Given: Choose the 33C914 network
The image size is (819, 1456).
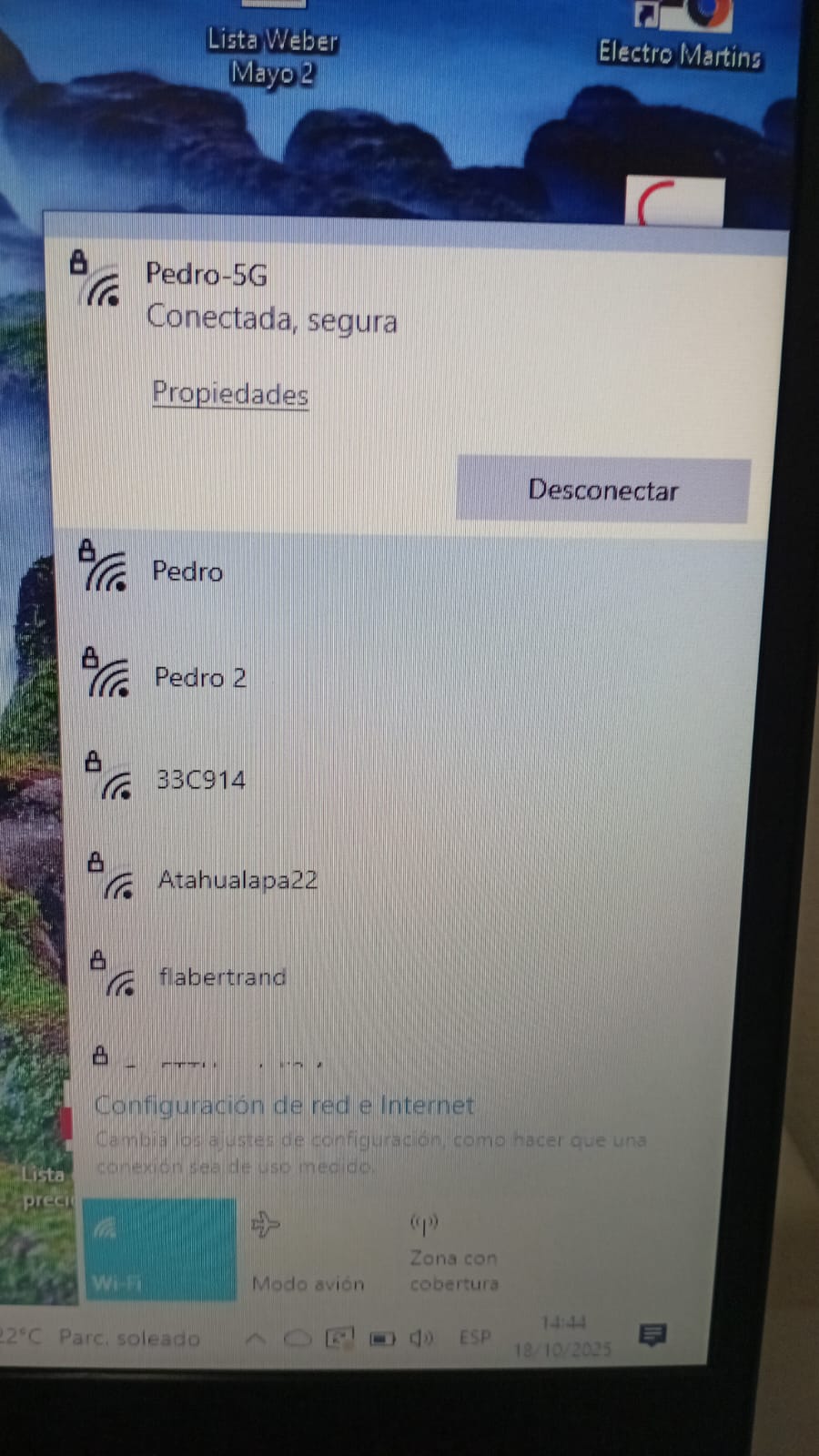Looking at the screenshot, I should point(200,780).
